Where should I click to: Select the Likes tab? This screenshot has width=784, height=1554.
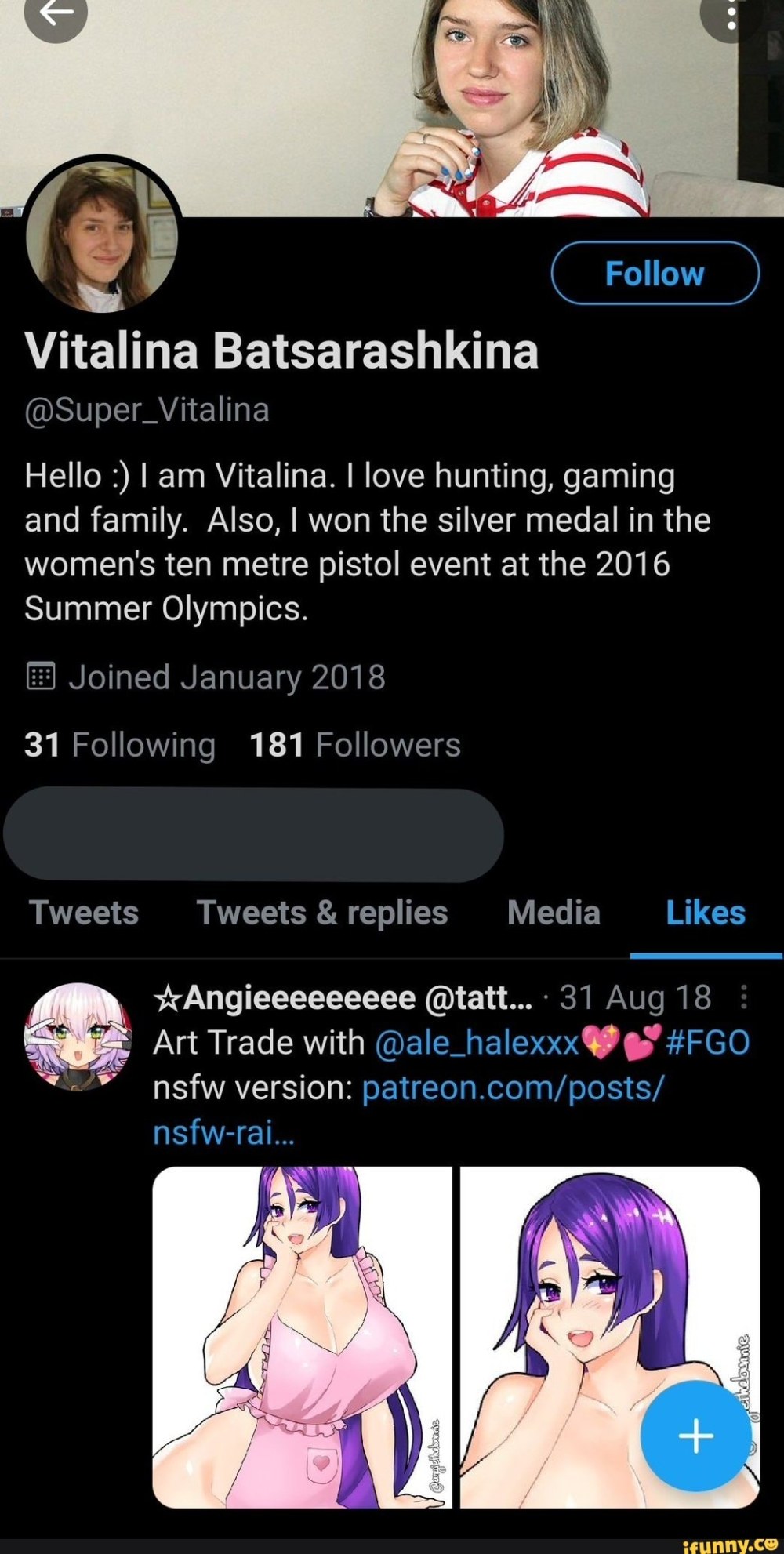point(706,913)
